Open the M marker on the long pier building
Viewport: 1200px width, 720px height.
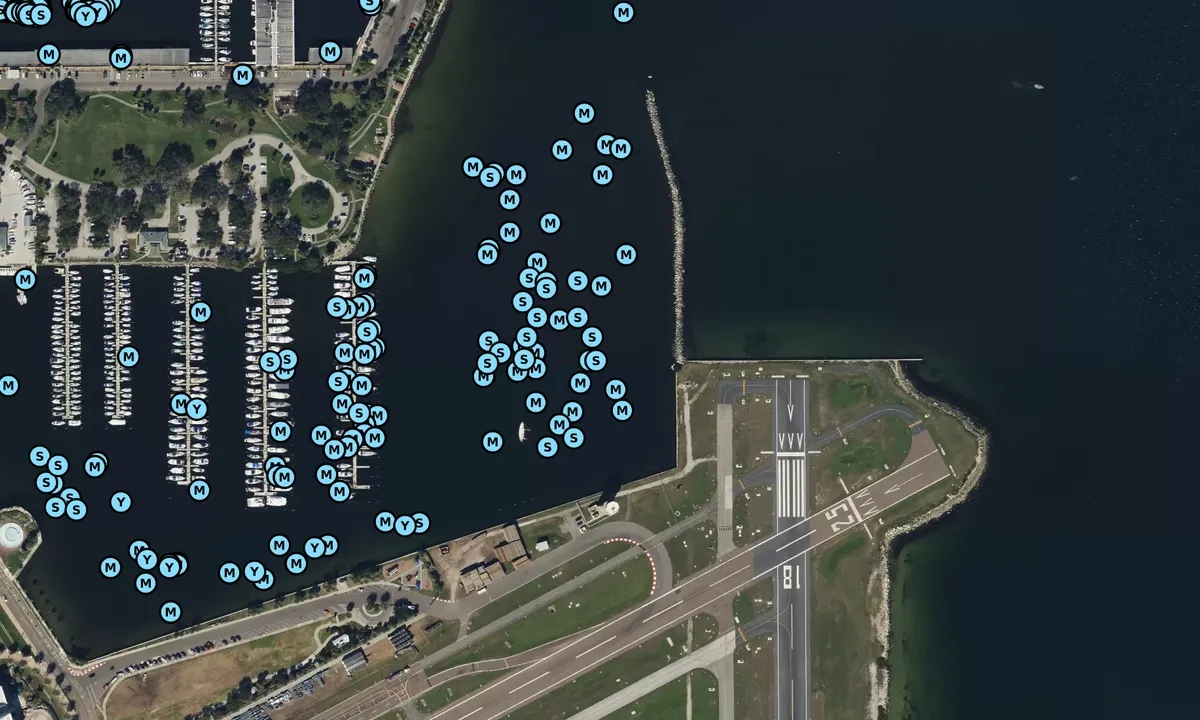(x=121, y=58)
